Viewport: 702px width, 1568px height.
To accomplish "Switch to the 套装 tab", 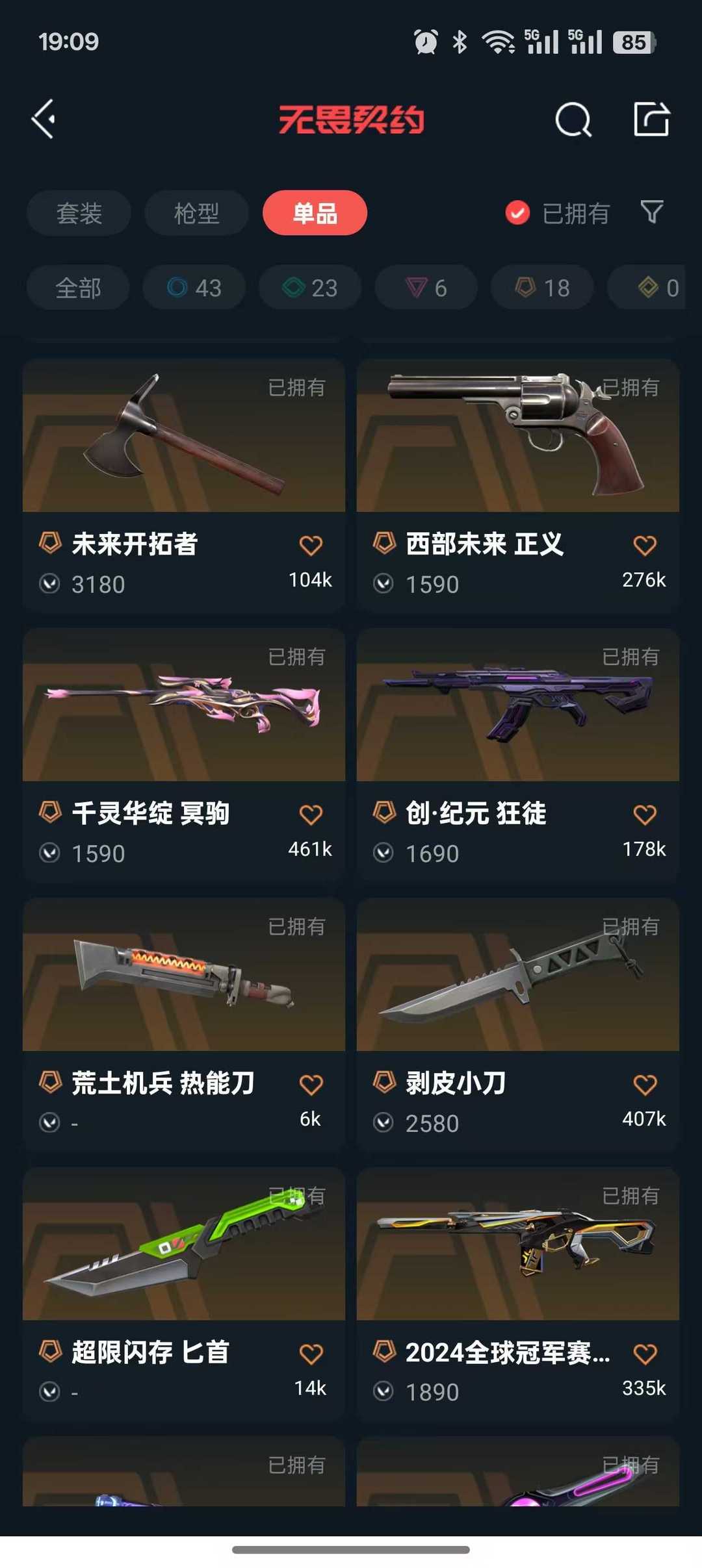I will click(x=79, y=213).
